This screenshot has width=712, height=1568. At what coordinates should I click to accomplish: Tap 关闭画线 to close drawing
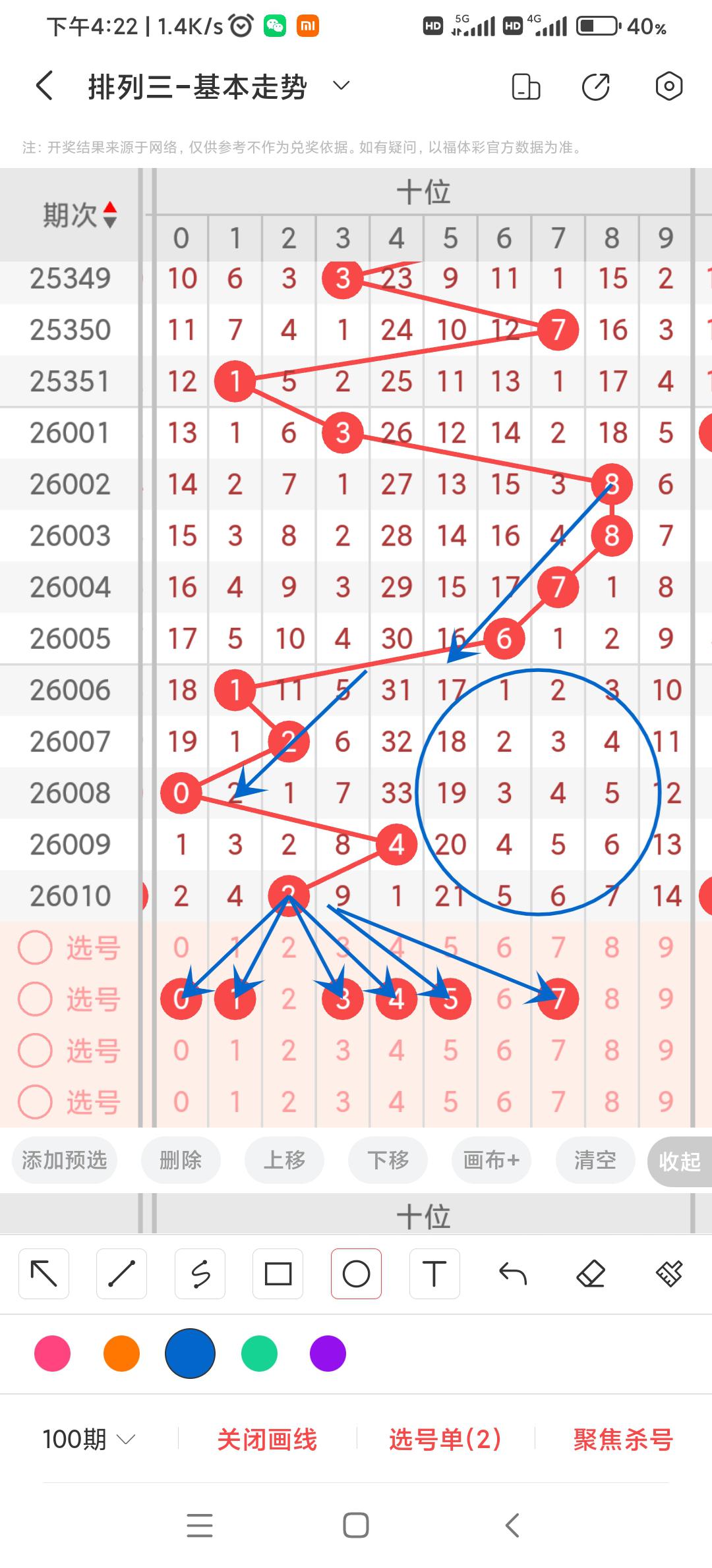pos(267,1440)
